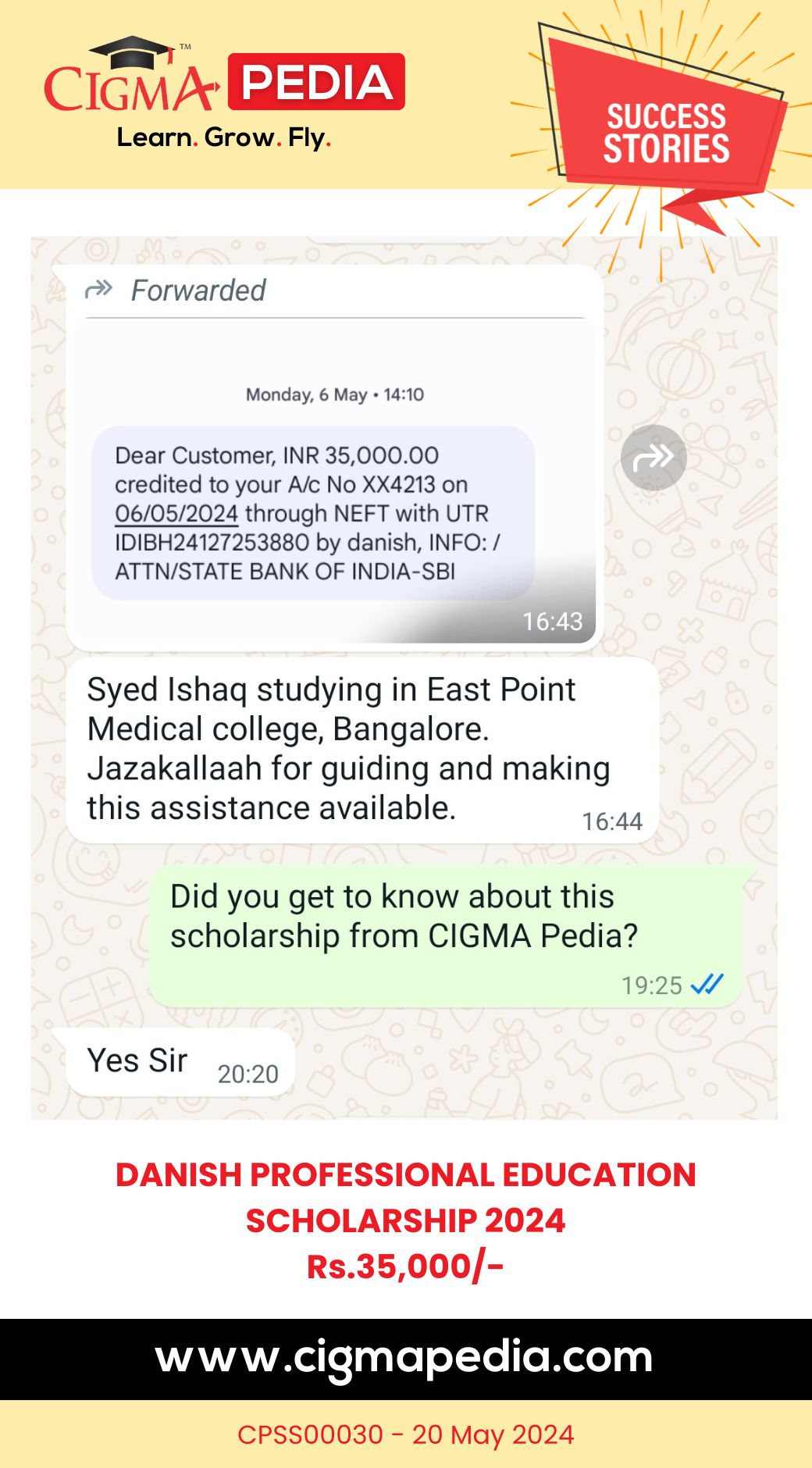
Task: Open the underlined date link 06/05/2024
Action: (x=177, y=514)
